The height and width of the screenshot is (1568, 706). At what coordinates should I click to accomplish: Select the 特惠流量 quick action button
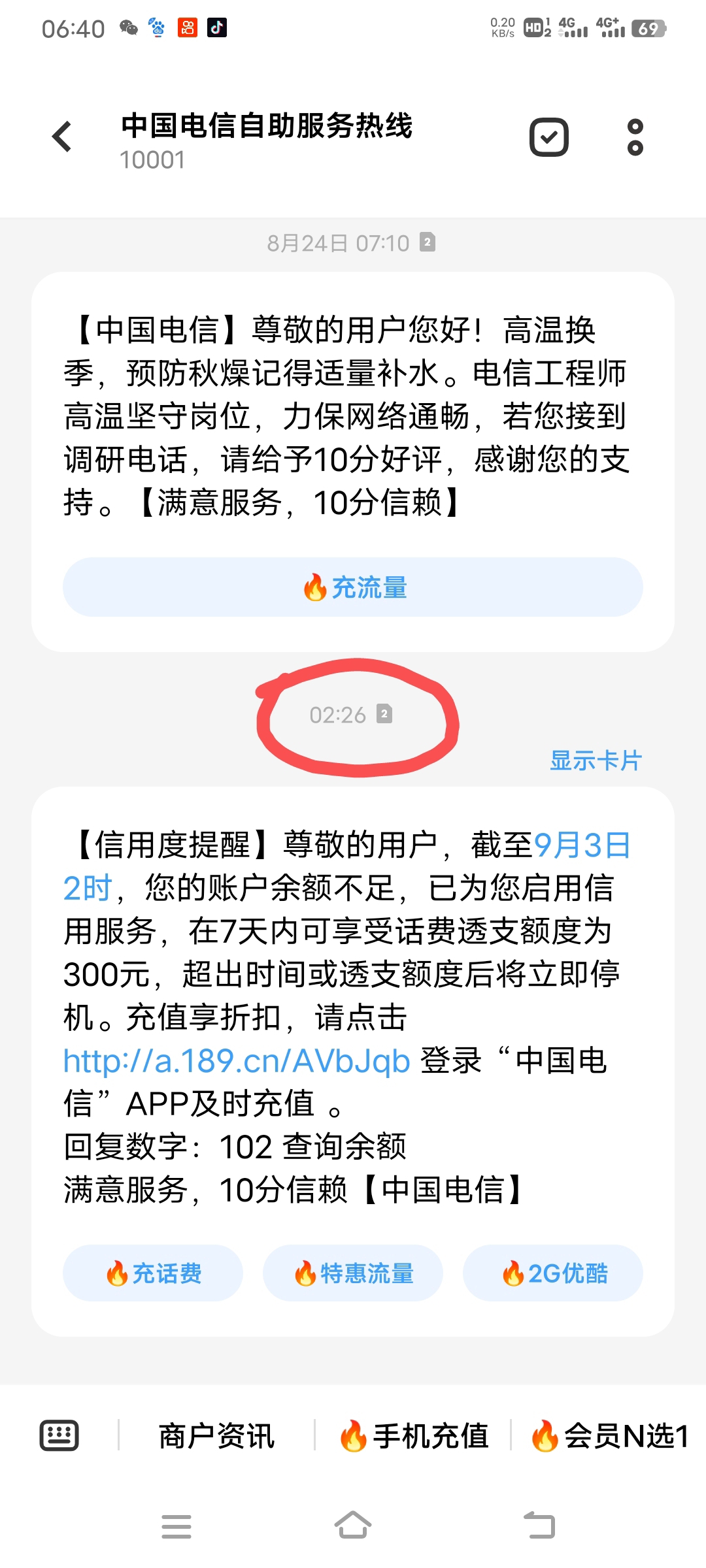(x=353, y=1273)
